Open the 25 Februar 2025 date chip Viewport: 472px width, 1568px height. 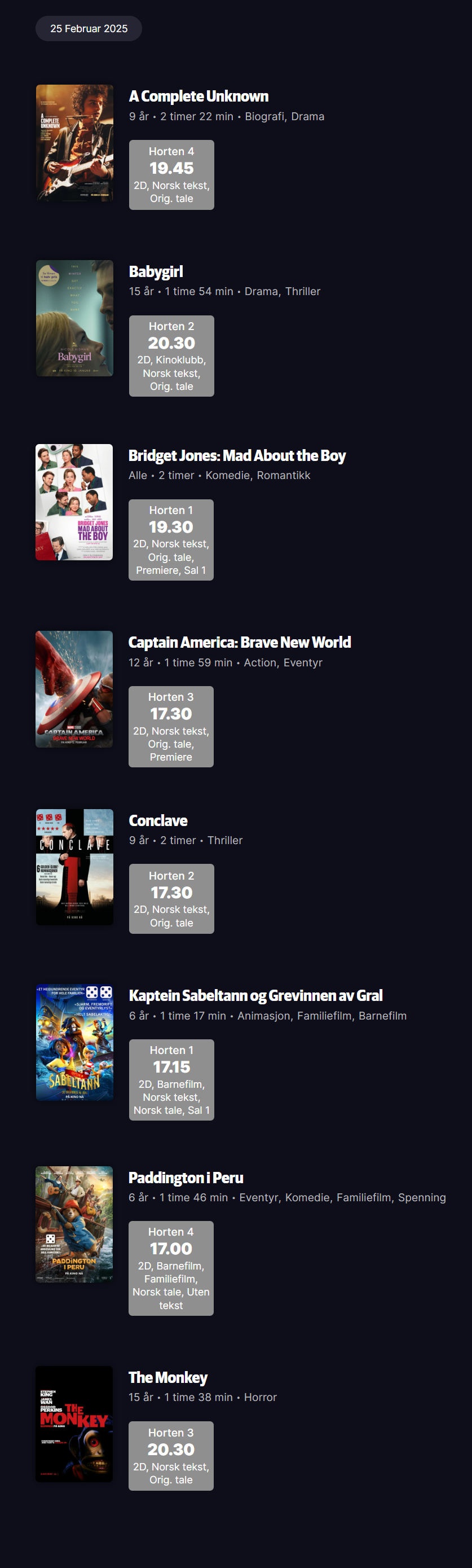(x=89, y=29)
